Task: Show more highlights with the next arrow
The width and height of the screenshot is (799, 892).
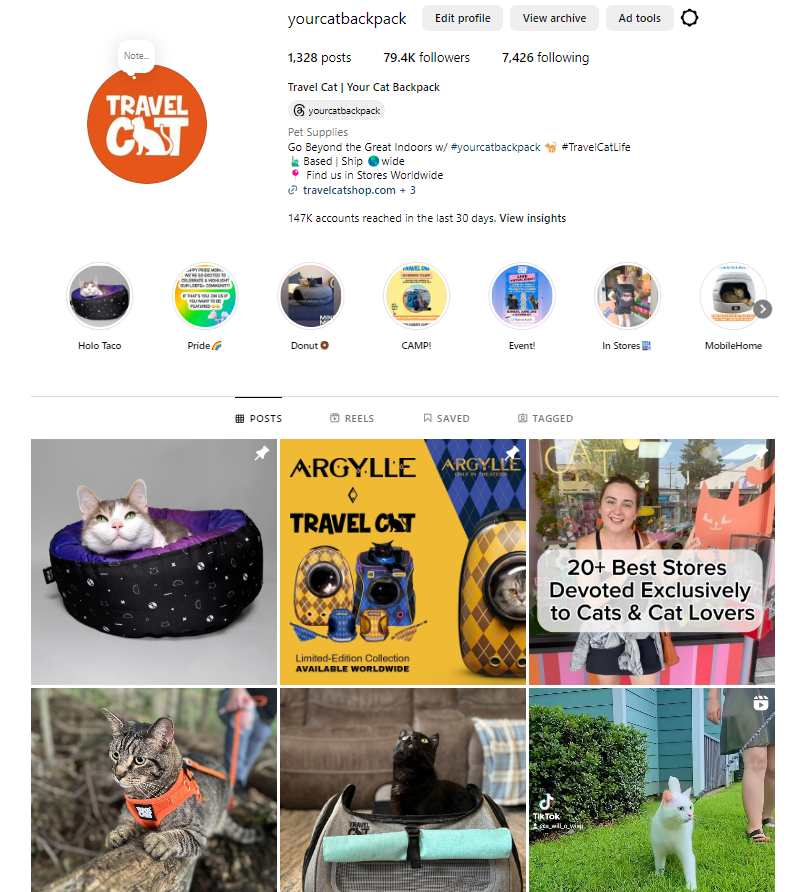Action: (763, 309)
